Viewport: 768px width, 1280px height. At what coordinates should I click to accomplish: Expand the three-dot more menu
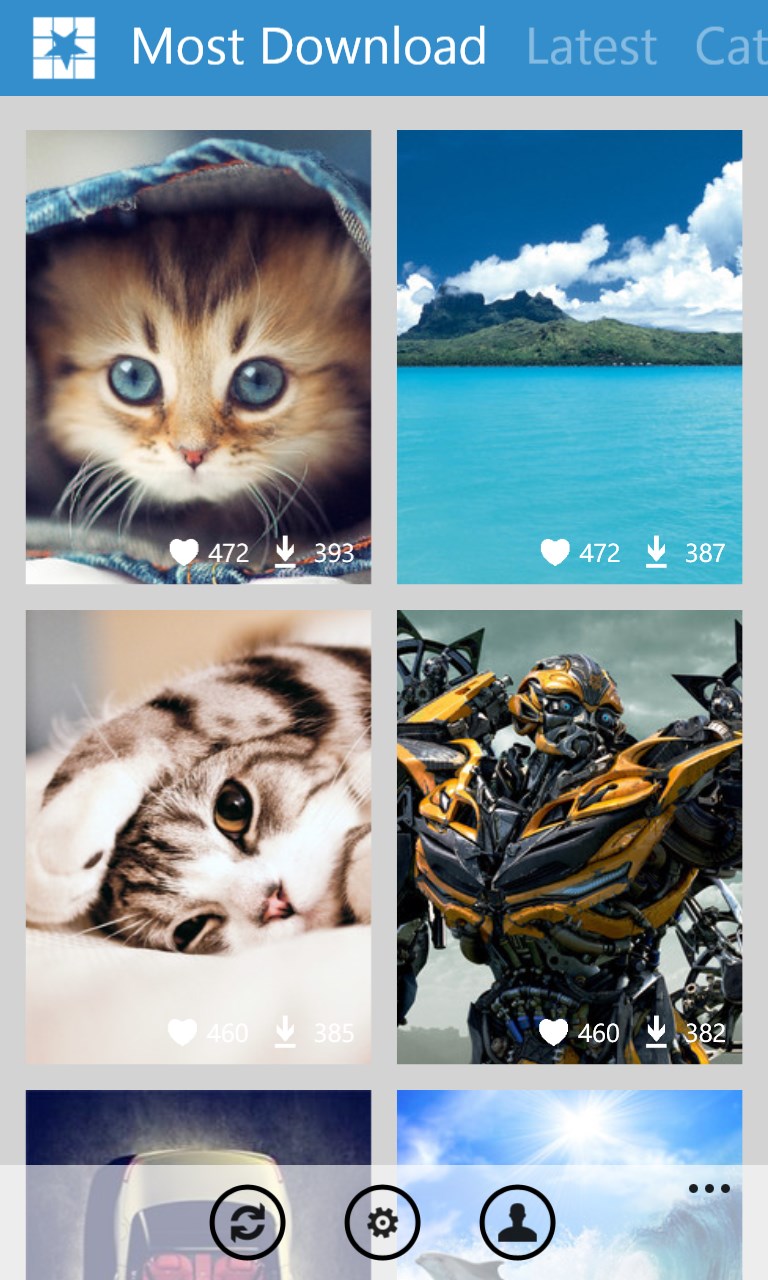tap(709, 1189)
